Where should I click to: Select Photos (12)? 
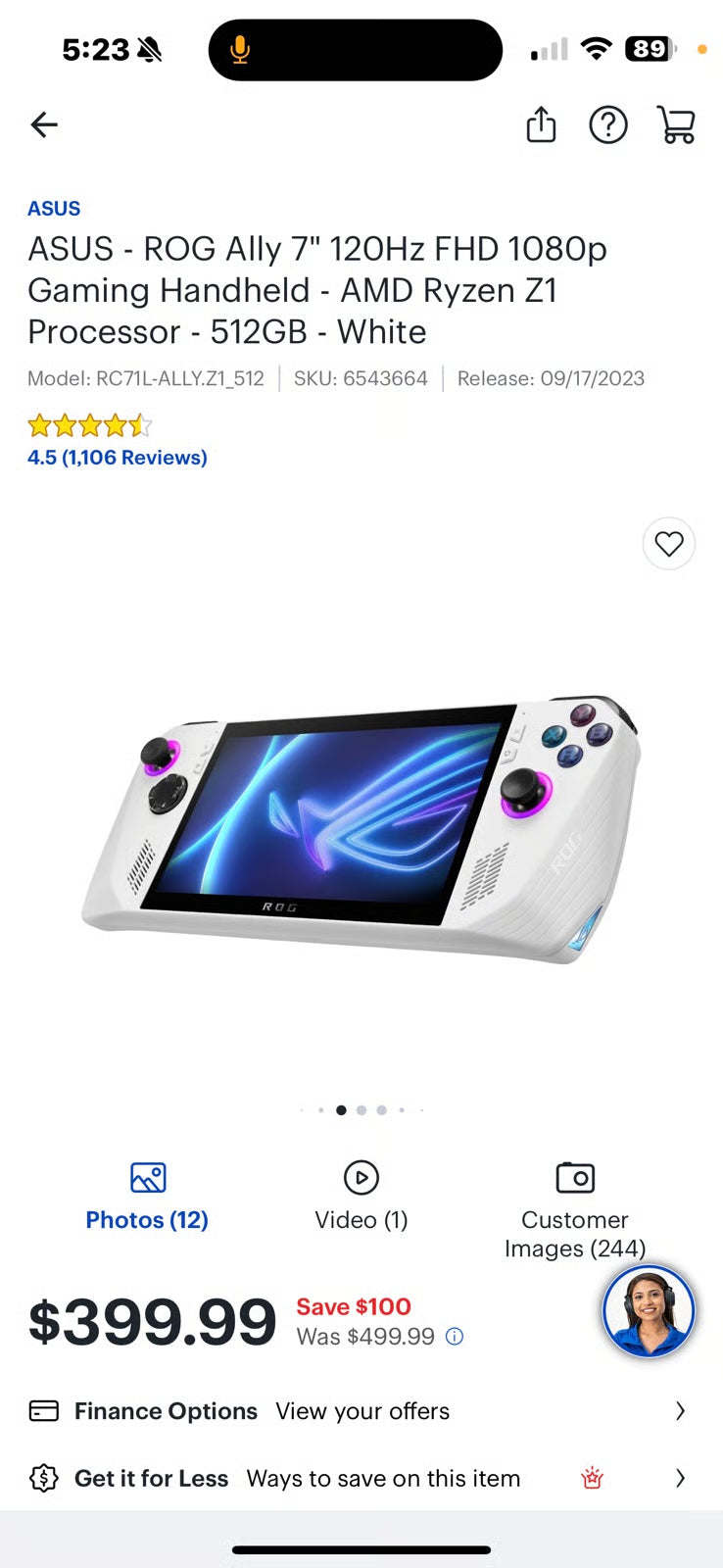tap(147, 1198)
